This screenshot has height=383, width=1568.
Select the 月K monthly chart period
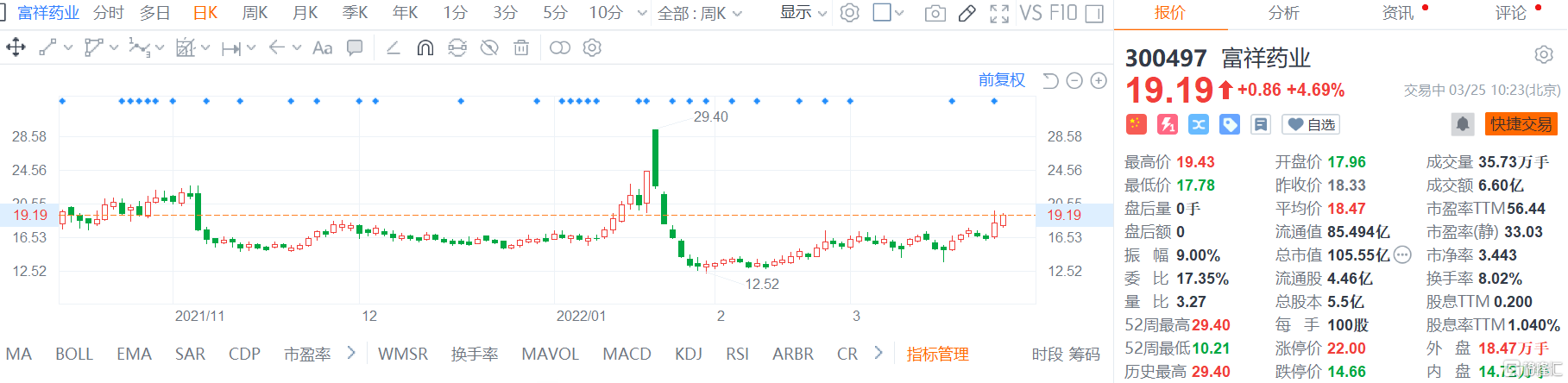[x=305, y=13]
